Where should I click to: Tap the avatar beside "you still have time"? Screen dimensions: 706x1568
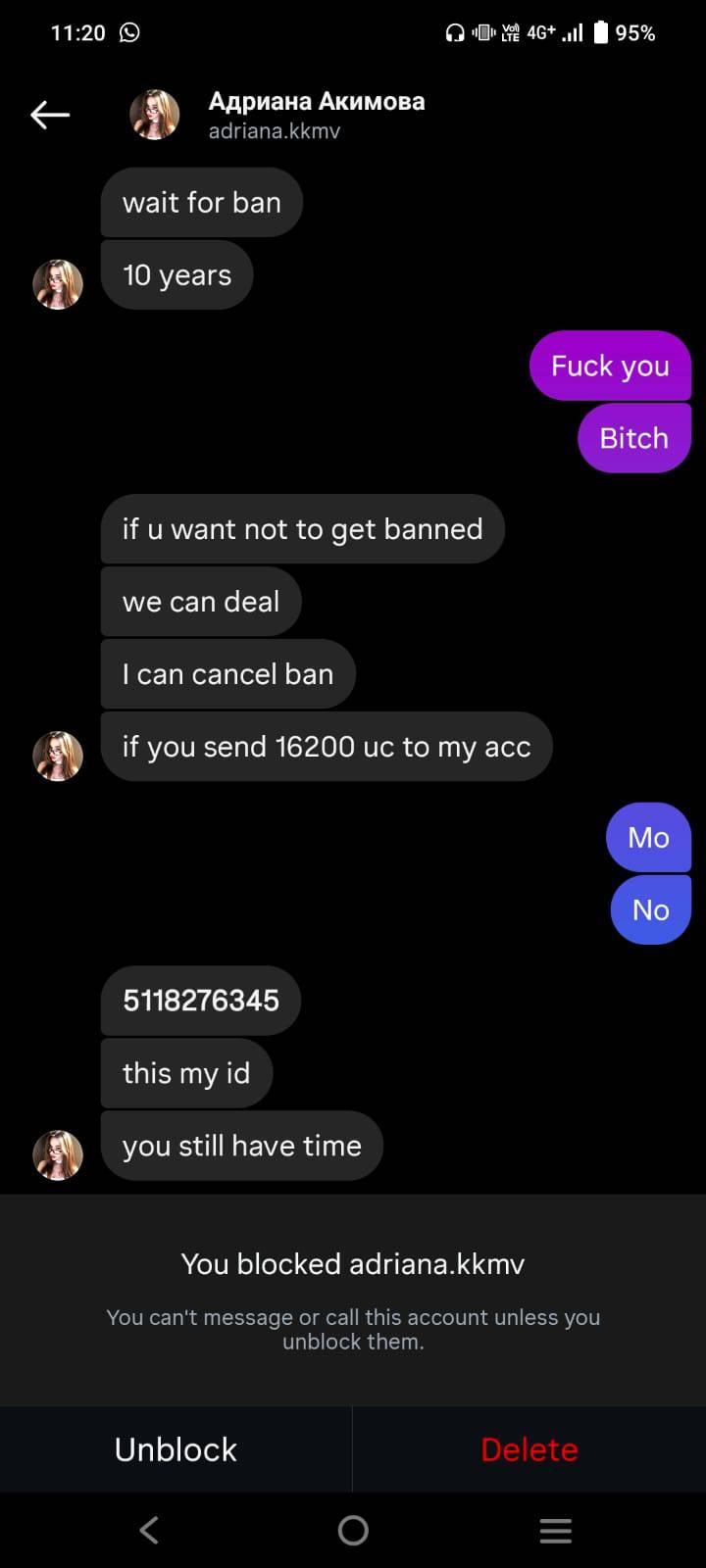click(58, 1154)
